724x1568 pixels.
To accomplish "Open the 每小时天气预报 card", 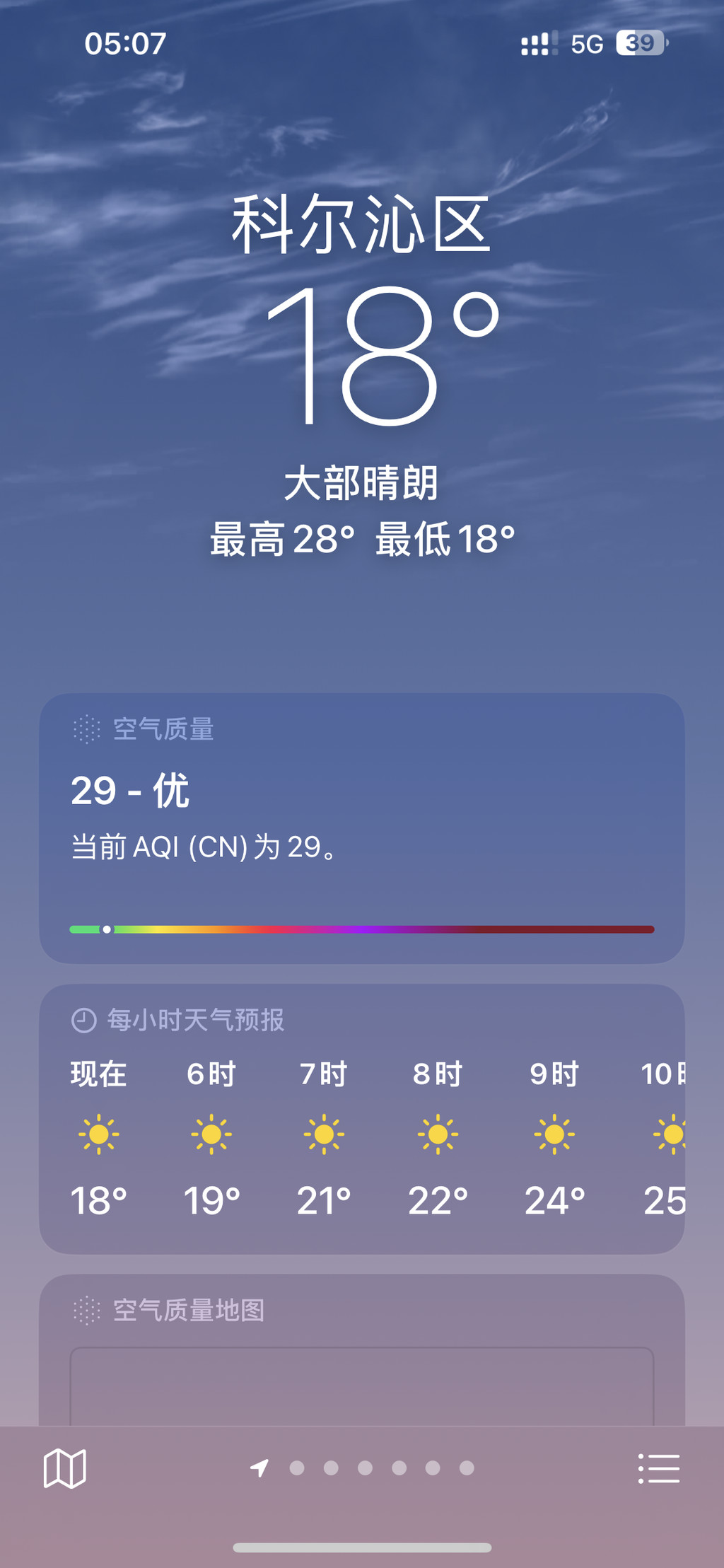I will pyautogui.click(x=361, y=1117).
